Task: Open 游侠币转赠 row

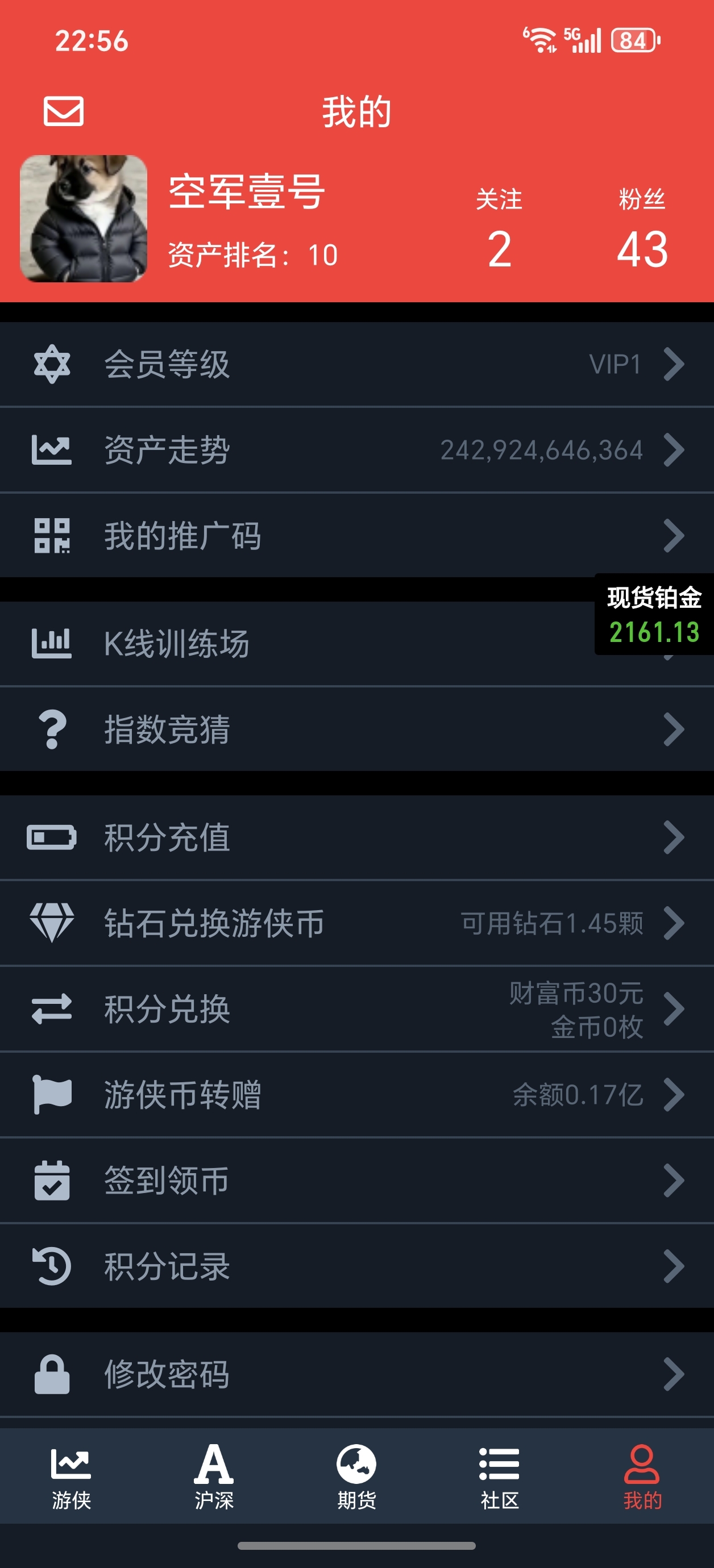Action: point(357,1094)
